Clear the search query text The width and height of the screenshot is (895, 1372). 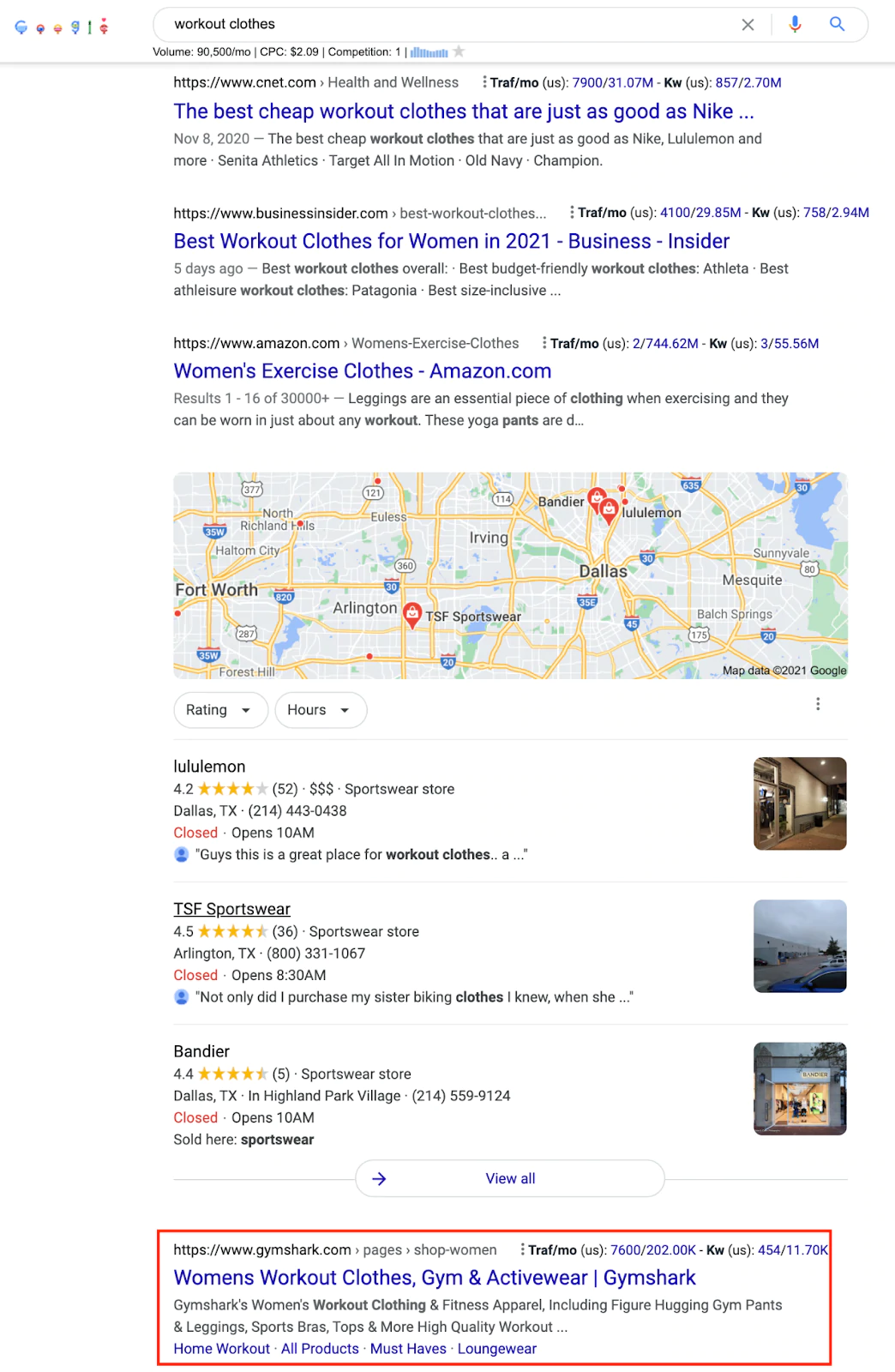click(x=748, y=25)
